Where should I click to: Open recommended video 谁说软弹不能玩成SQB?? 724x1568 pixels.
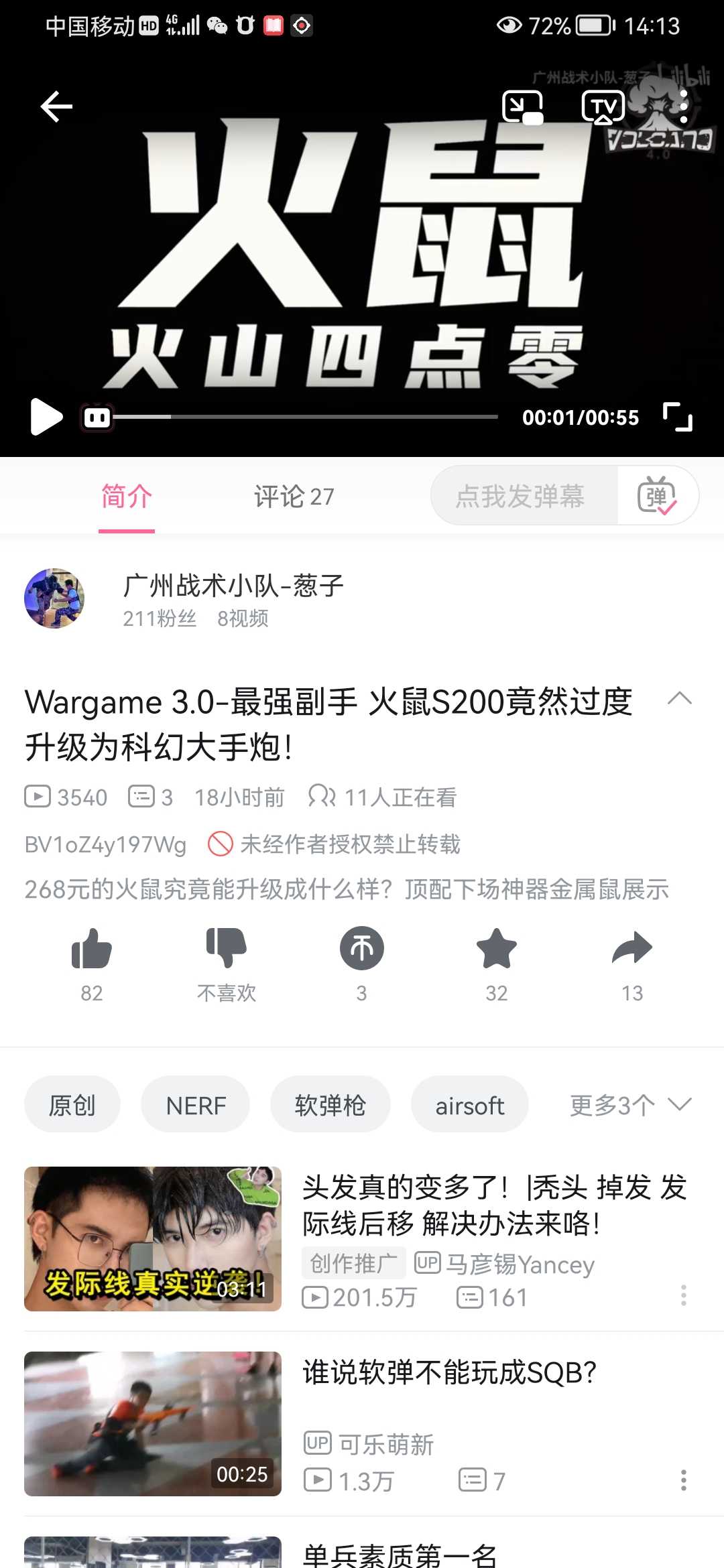(x=449, y=1374)
